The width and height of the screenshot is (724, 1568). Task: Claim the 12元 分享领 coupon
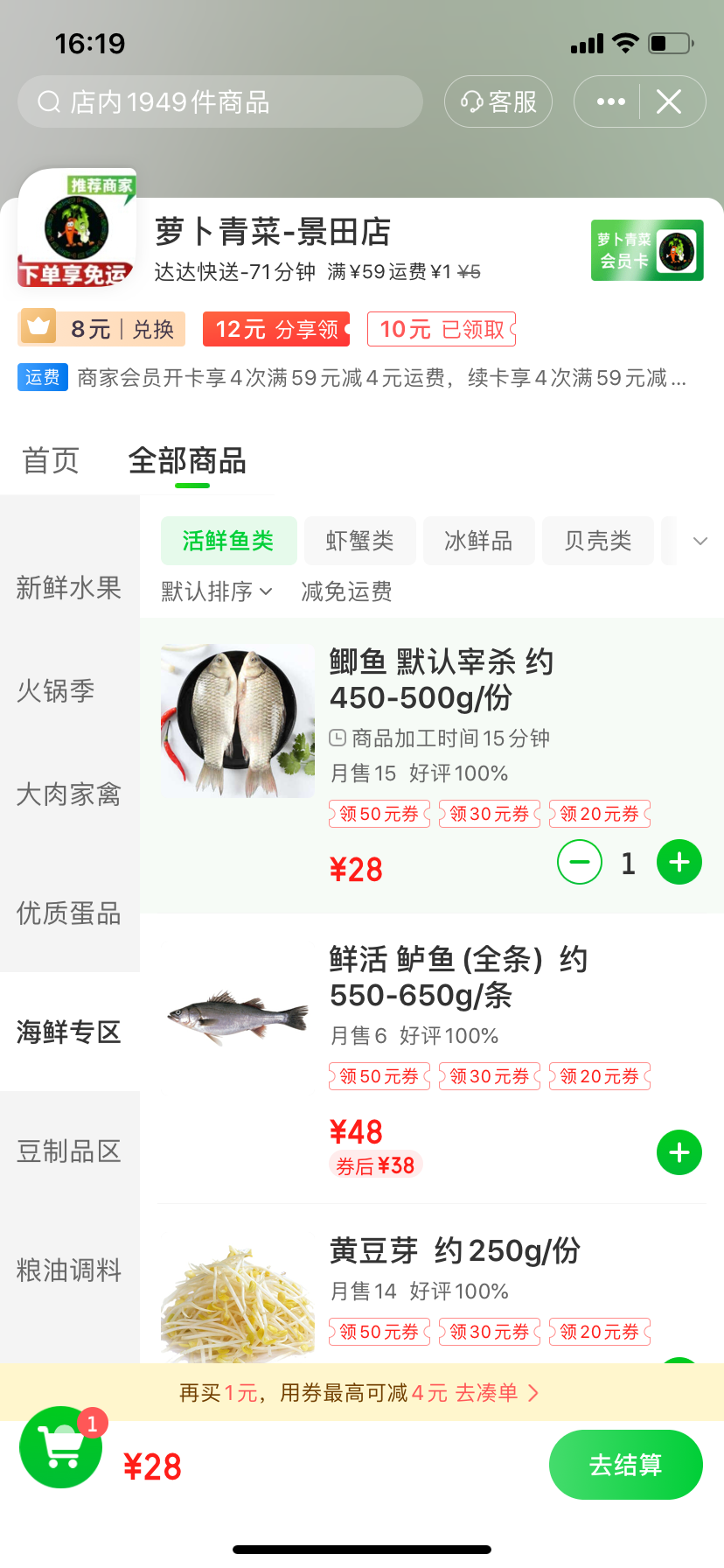(276, 329)
